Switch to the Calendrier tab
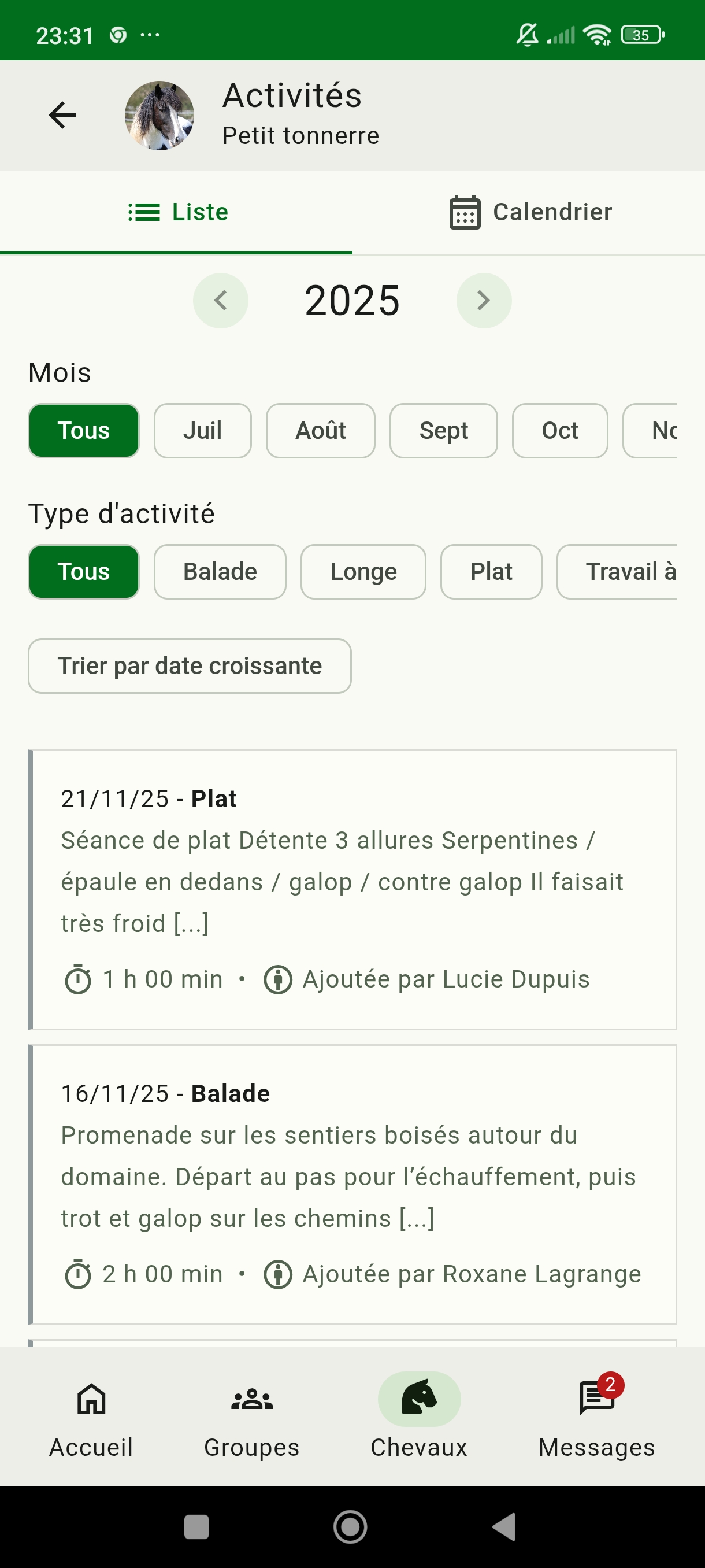Viewport: 705px width, 1568px height. pyautogui.click(x=529, y=211)
